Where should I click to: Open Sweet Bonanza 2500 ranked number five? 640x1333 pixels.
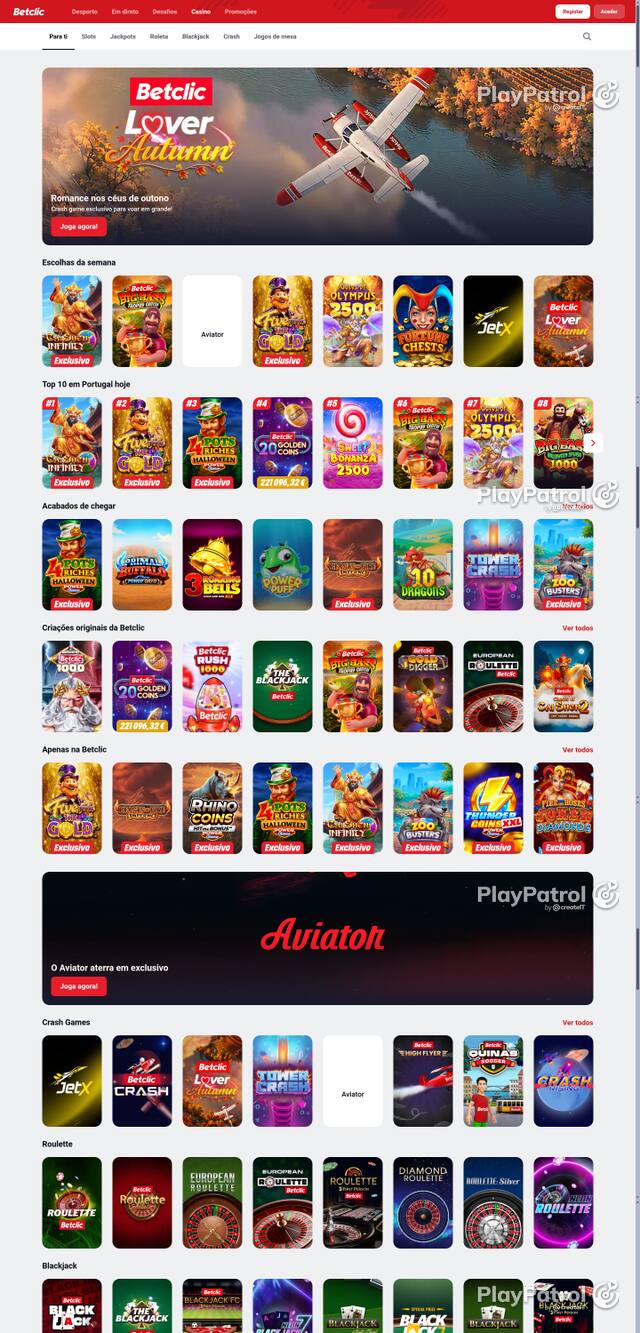353,443
